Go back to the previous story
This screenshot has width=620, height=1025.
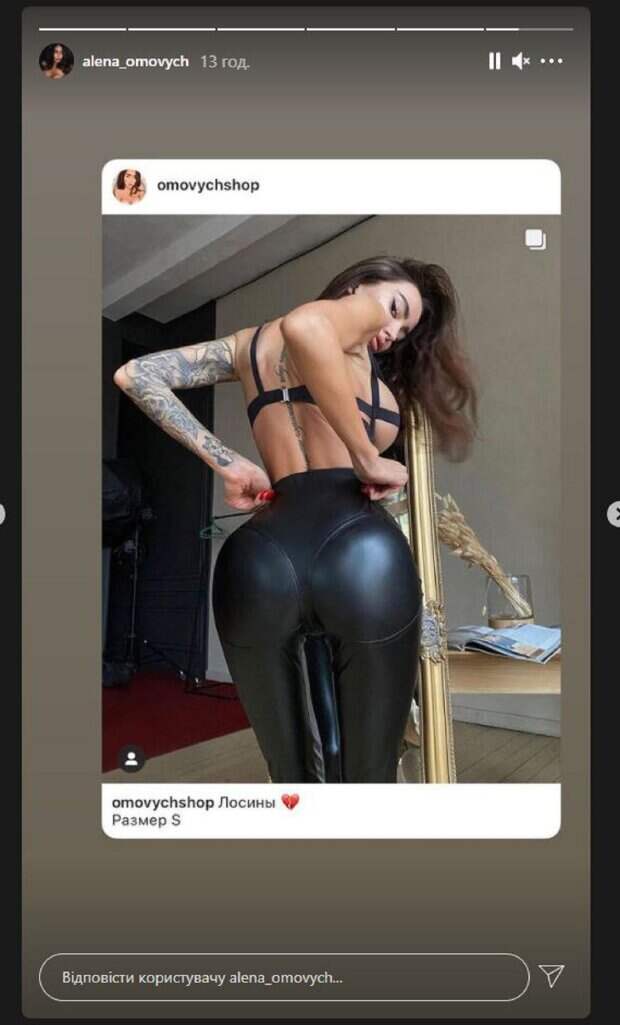3,514
